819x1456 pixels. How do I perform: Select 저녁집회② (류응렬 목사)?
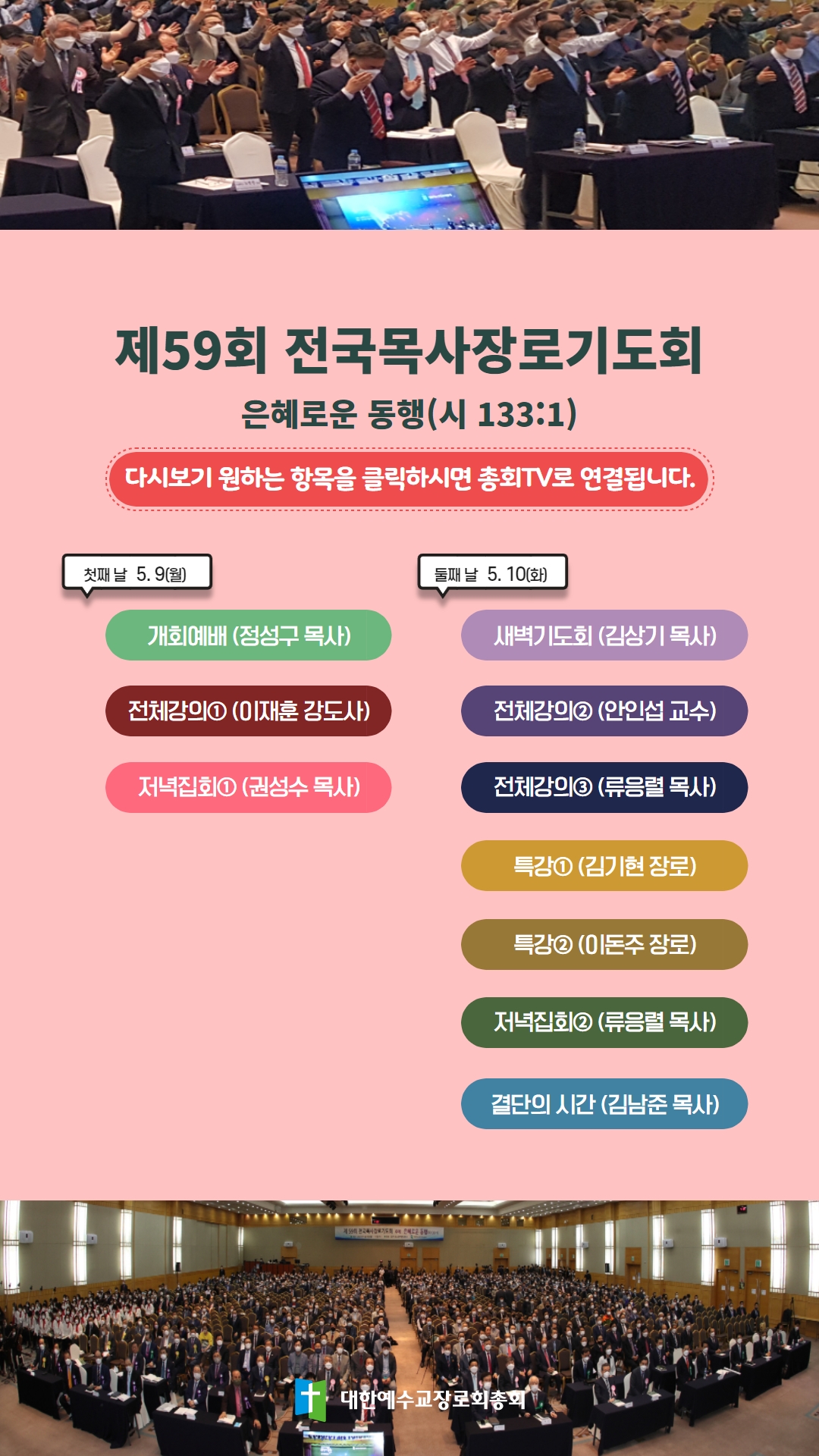tap(604, 1022)
